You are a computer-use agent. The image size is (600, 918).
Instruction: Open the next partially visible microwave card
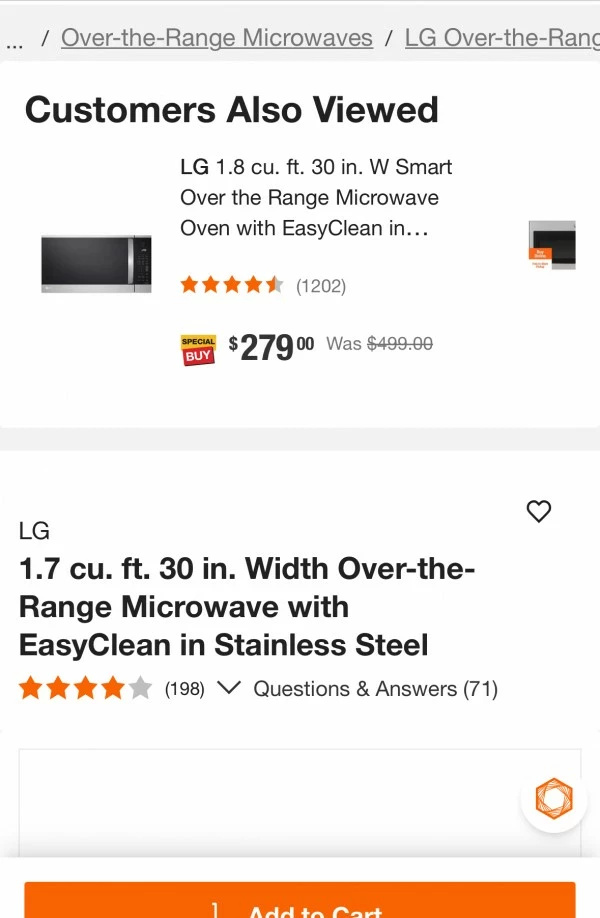coord(552,245)
